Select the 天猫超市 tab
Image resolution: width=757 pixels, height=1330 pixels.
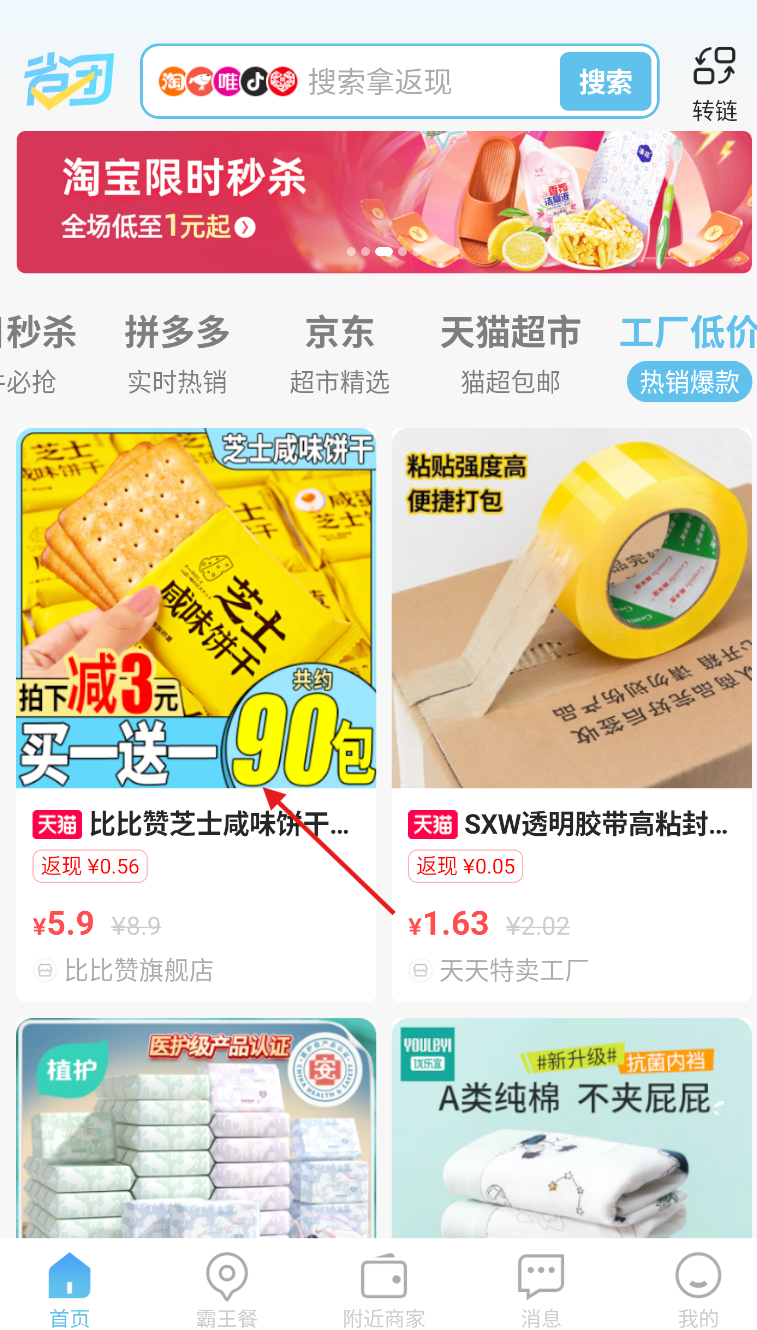pyautogui.click(x=510, y=354)
